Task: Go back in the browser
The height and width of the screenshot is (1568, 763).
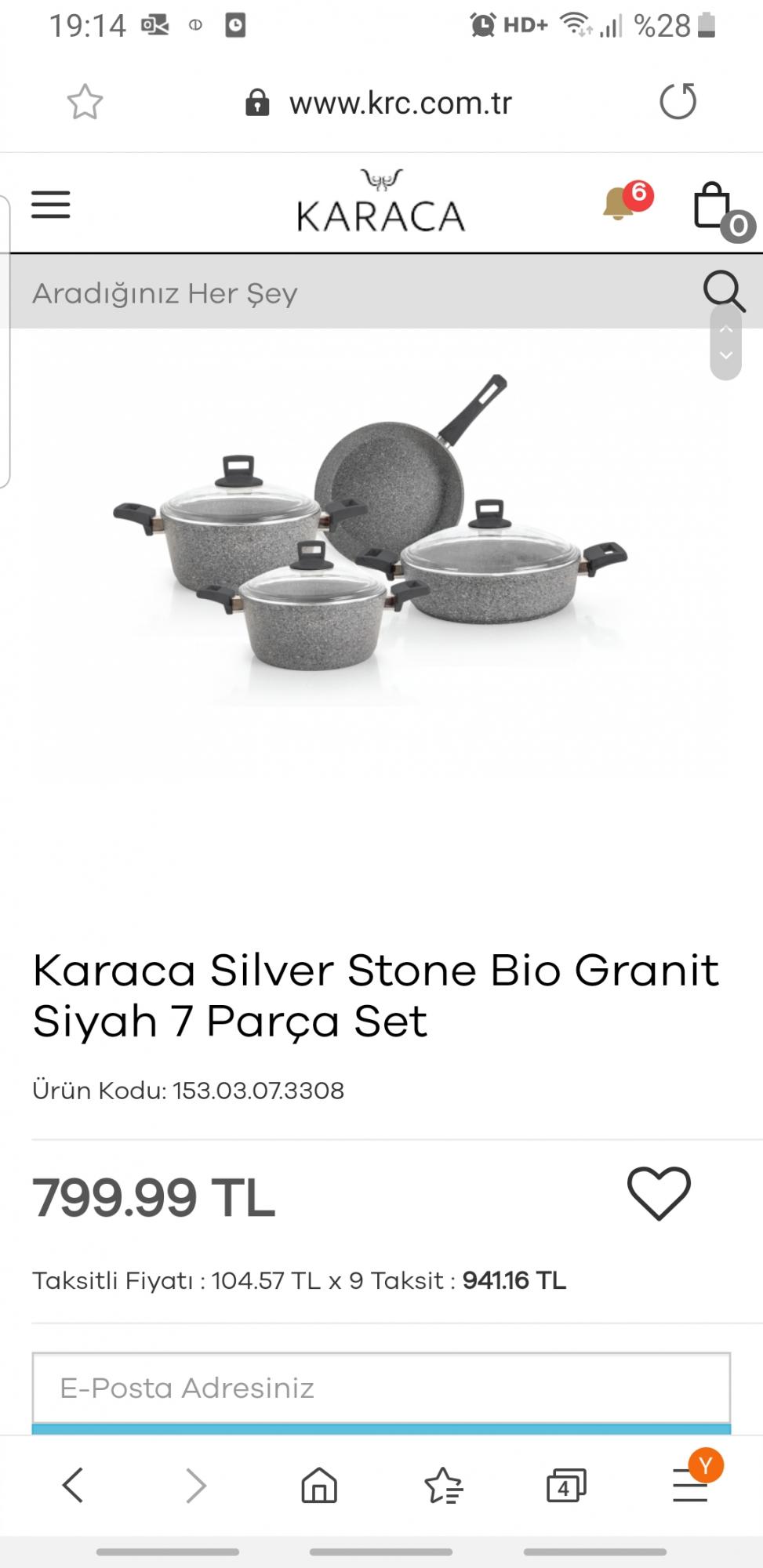Action: (74, 1485)
